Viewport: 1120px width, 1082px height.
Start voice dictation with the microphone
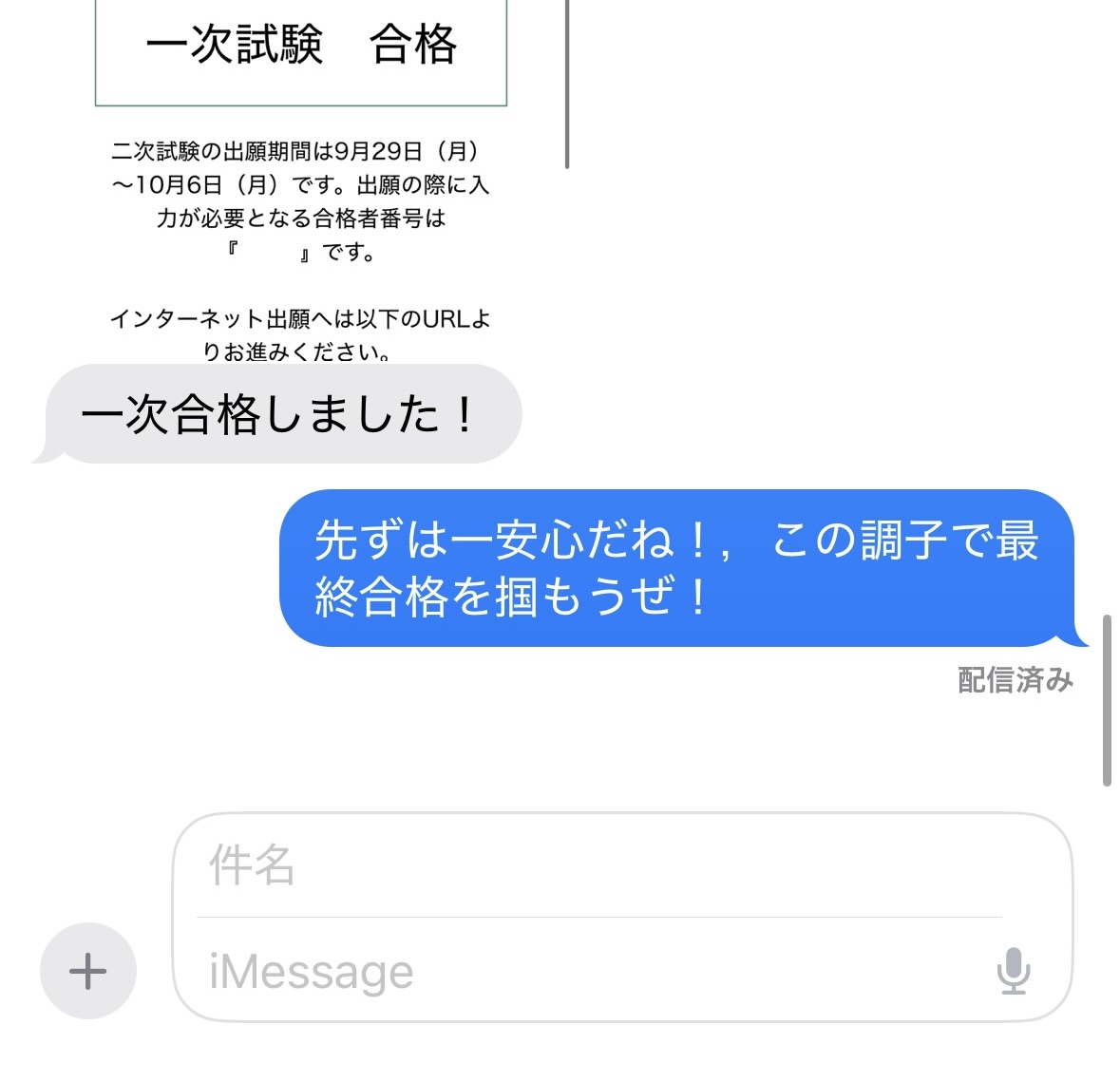point(1014,971)
